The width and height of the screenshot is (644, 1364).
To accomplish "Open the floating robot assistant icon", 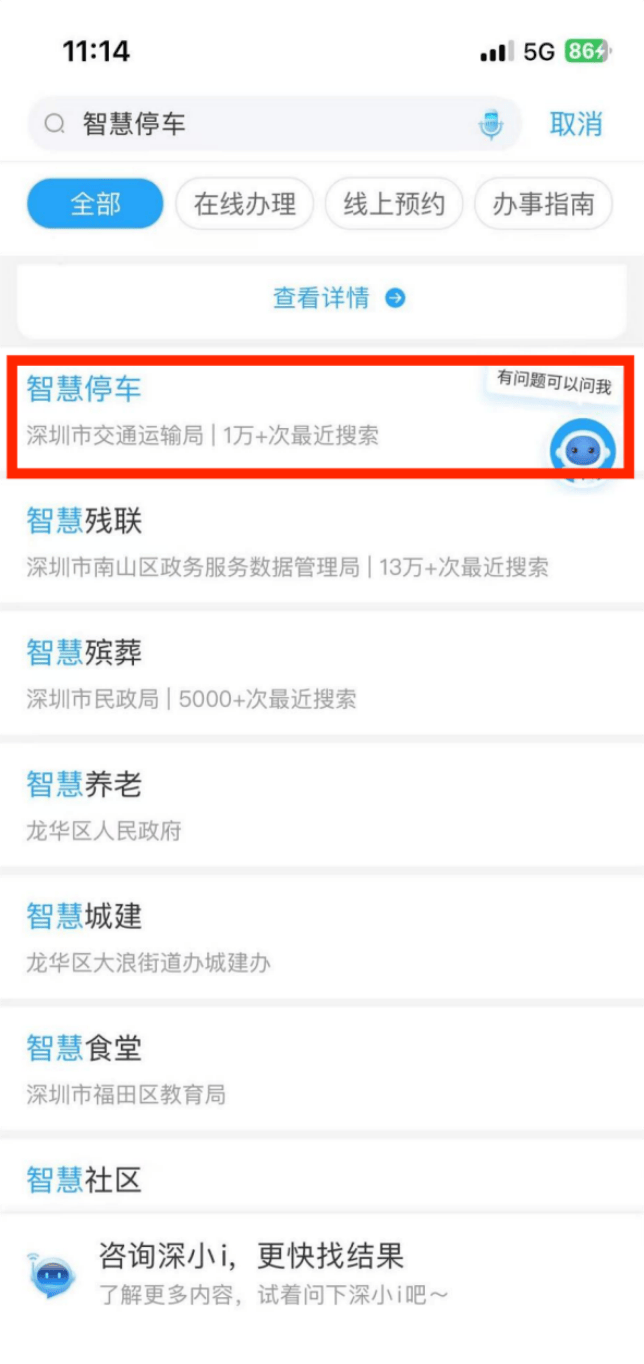I will [582, 451].
